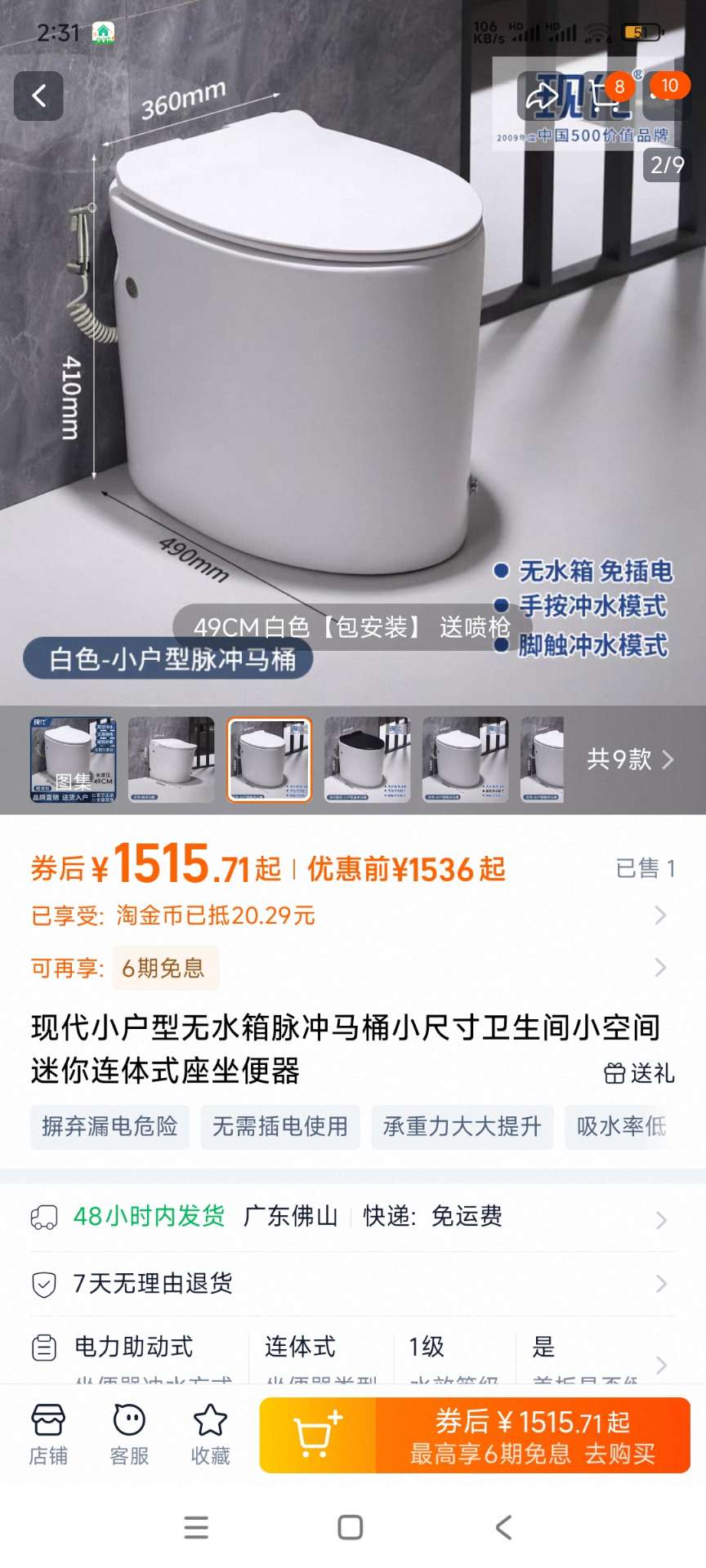Open the 6期免息 installment offer
706x1568 pixels.
coord(165,968)
